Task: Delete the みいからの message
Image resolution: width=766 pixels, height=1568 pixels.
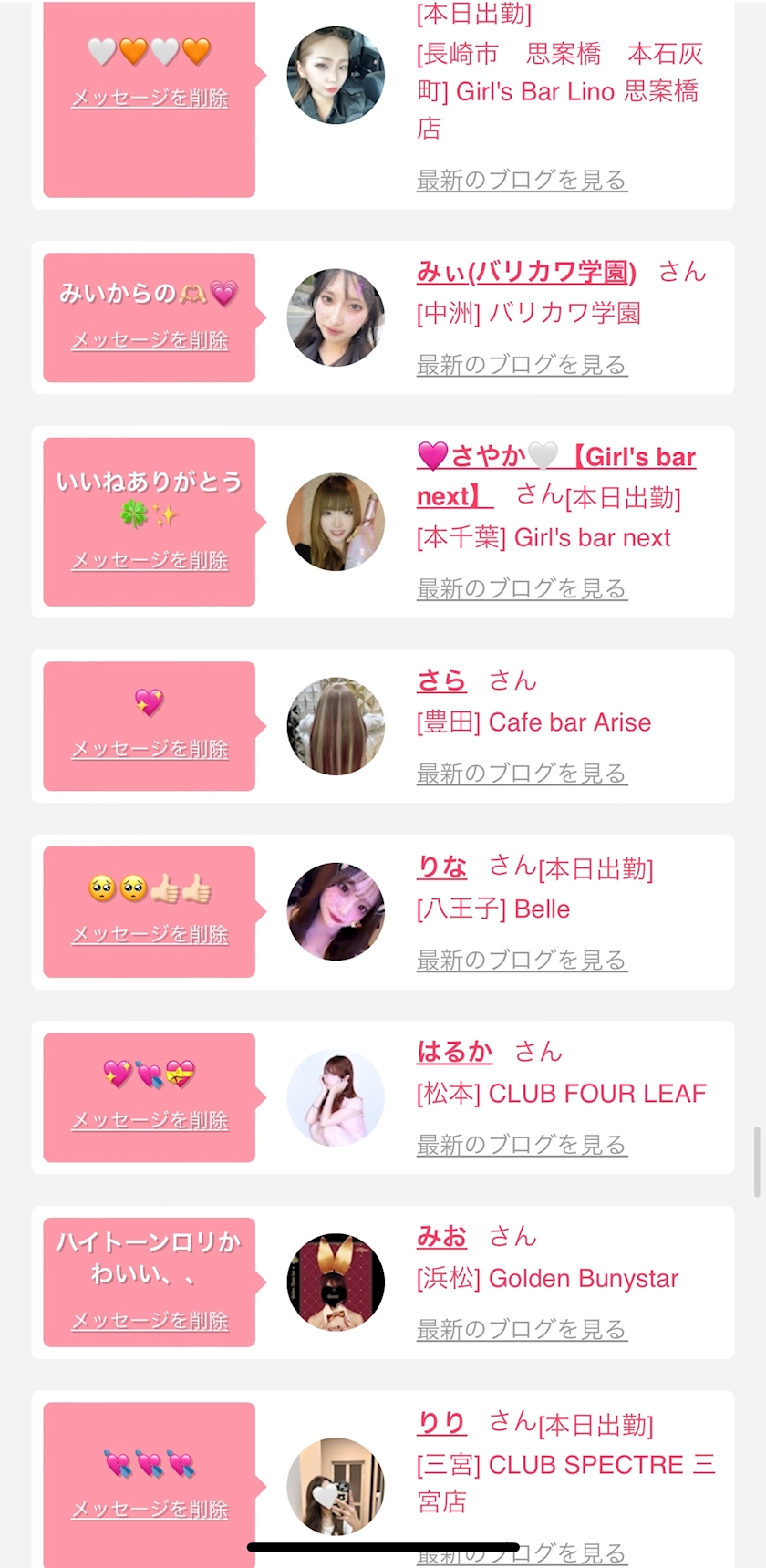Action: pos(150,340)
